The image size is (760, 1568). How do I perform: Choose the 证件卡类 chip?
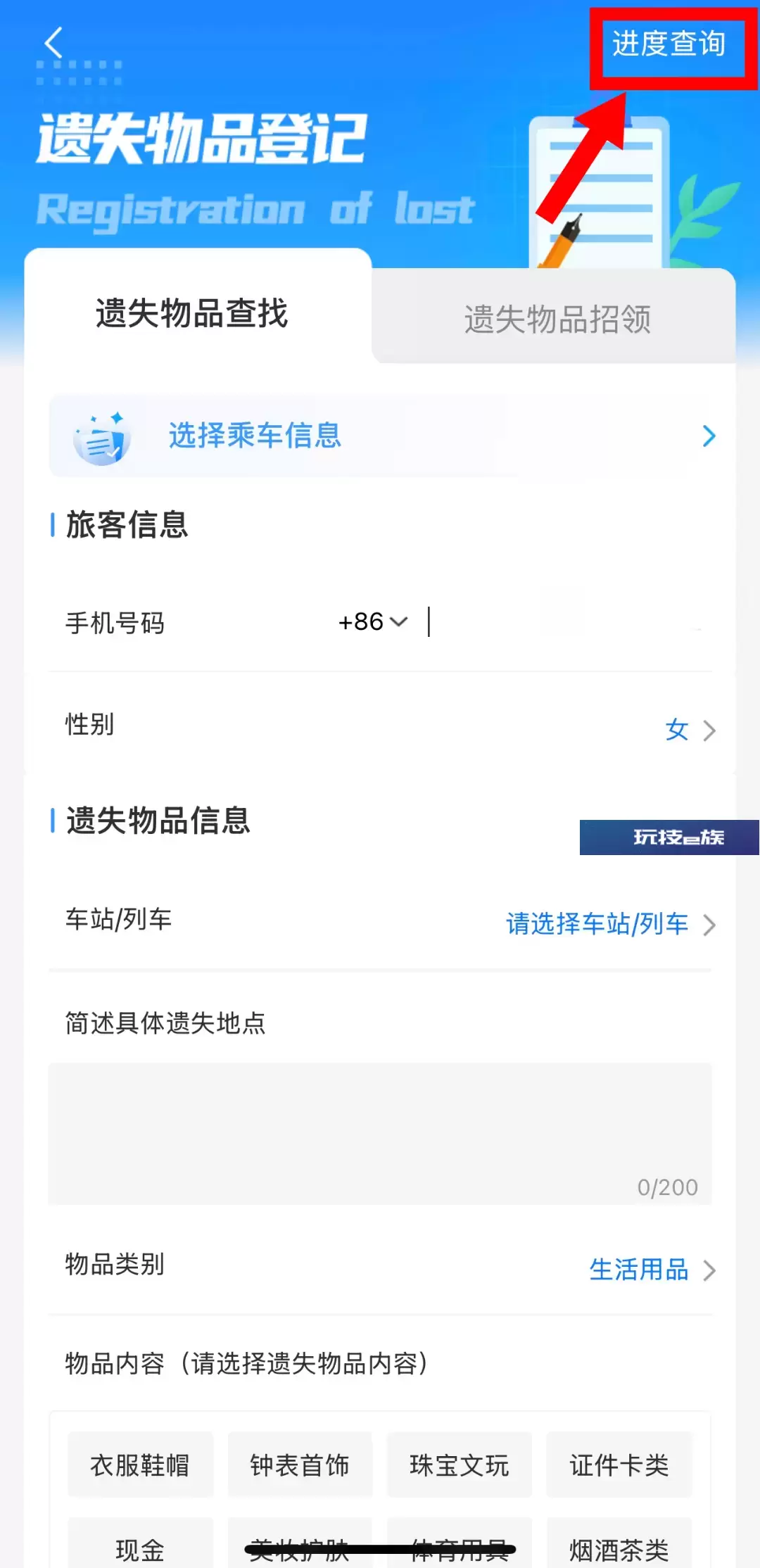pyautogui.click(x=619, y=1465)
